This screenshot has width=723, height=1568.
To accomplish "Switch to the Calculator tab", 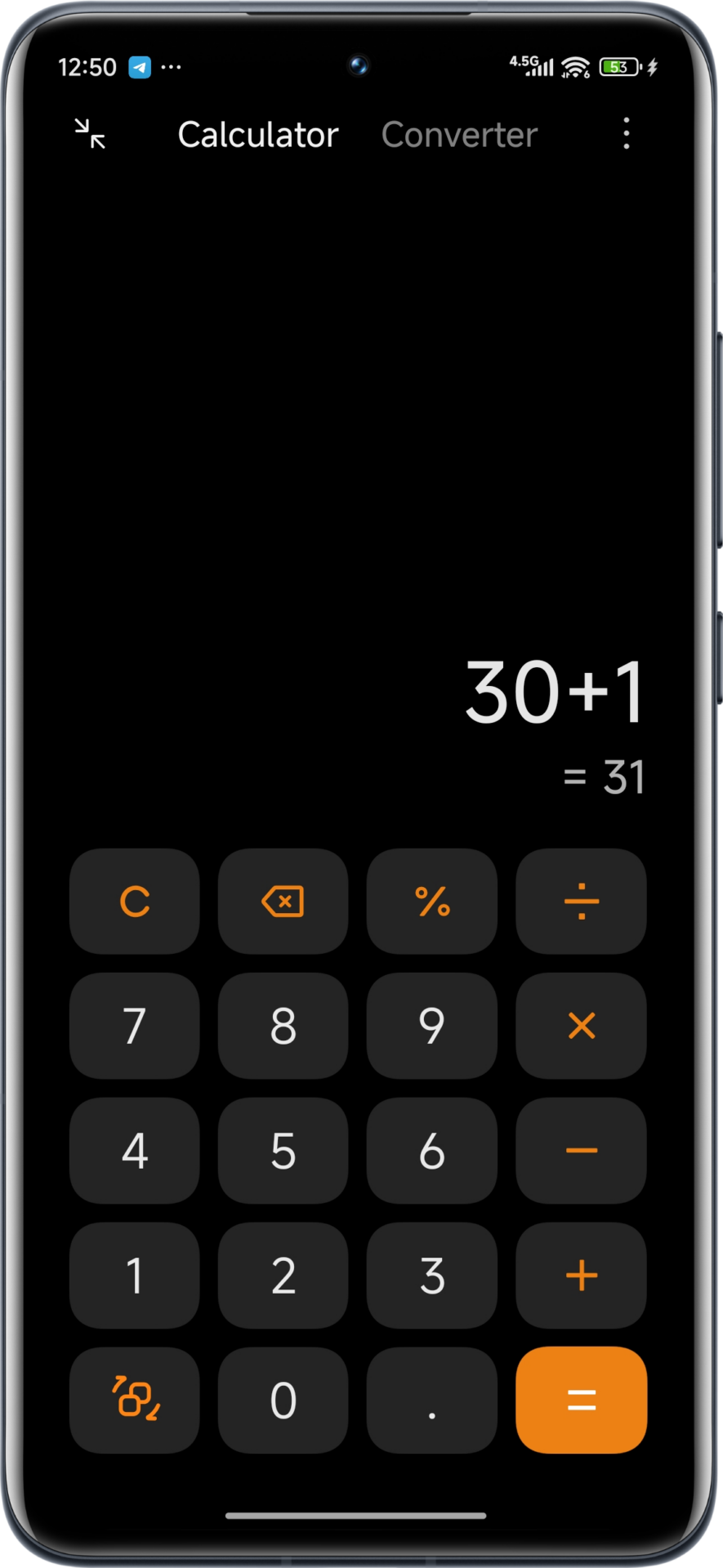I will tap(257, 135).
